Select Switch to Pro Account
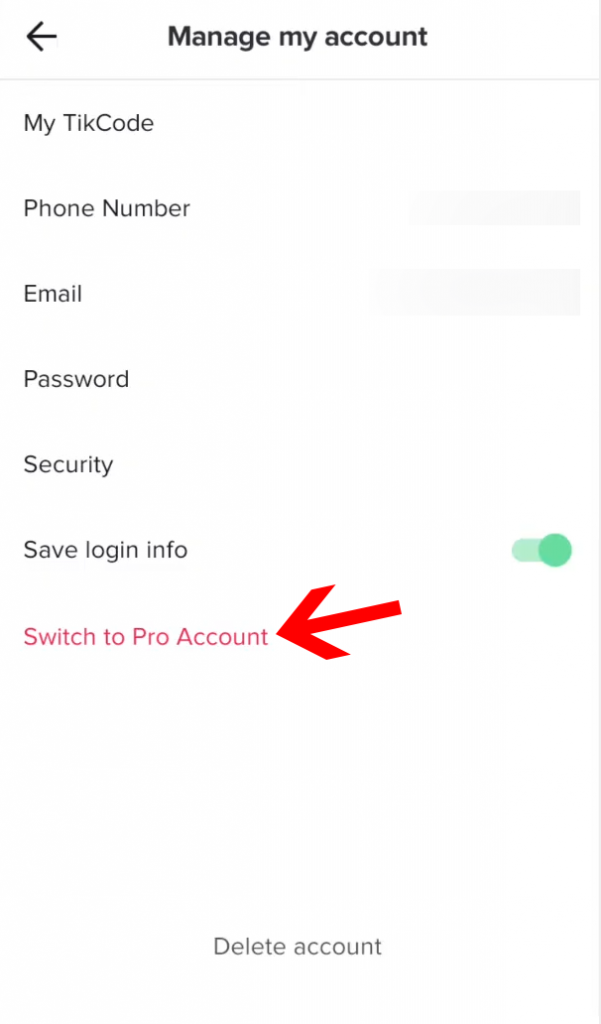 tap(146, 637)
